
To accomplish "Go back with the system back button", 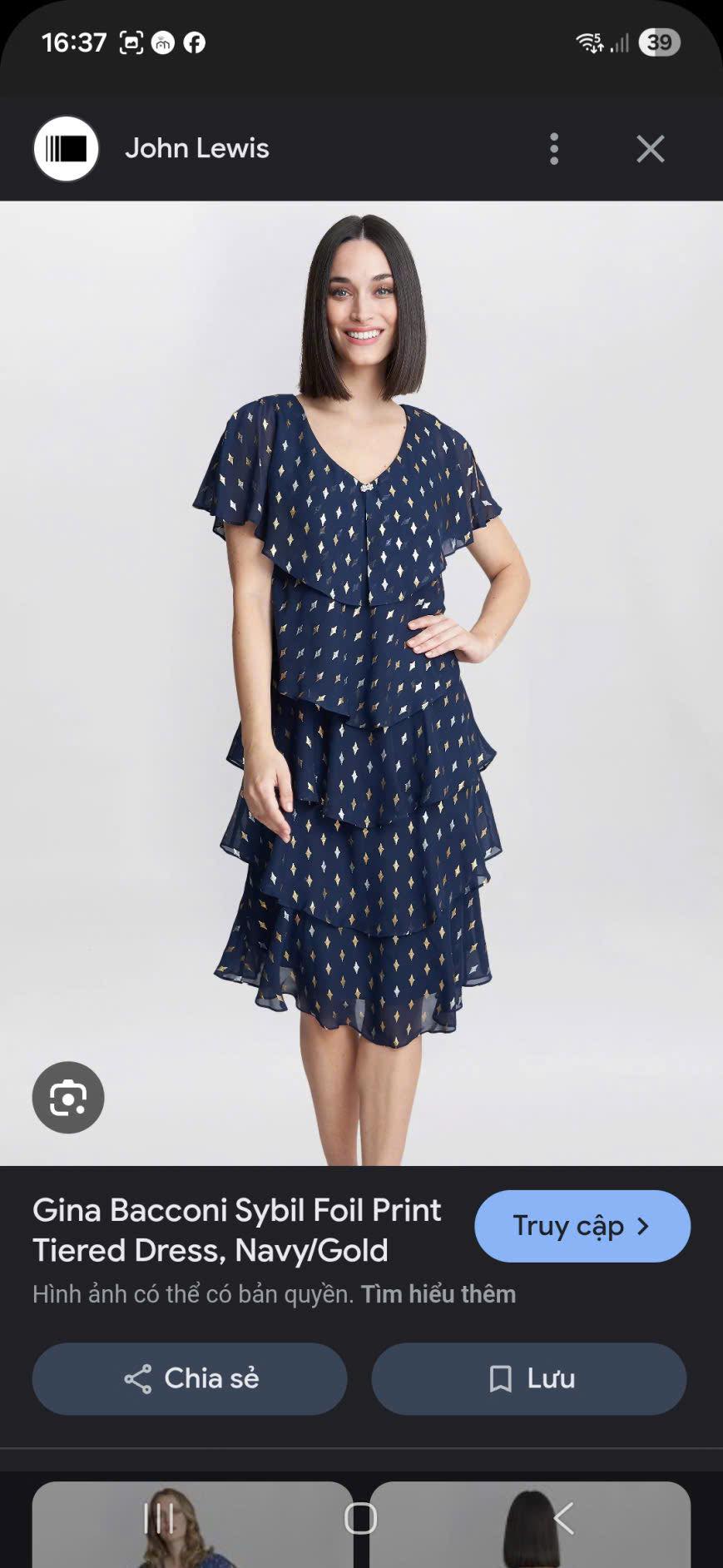I will click(x=563, y=1518).
